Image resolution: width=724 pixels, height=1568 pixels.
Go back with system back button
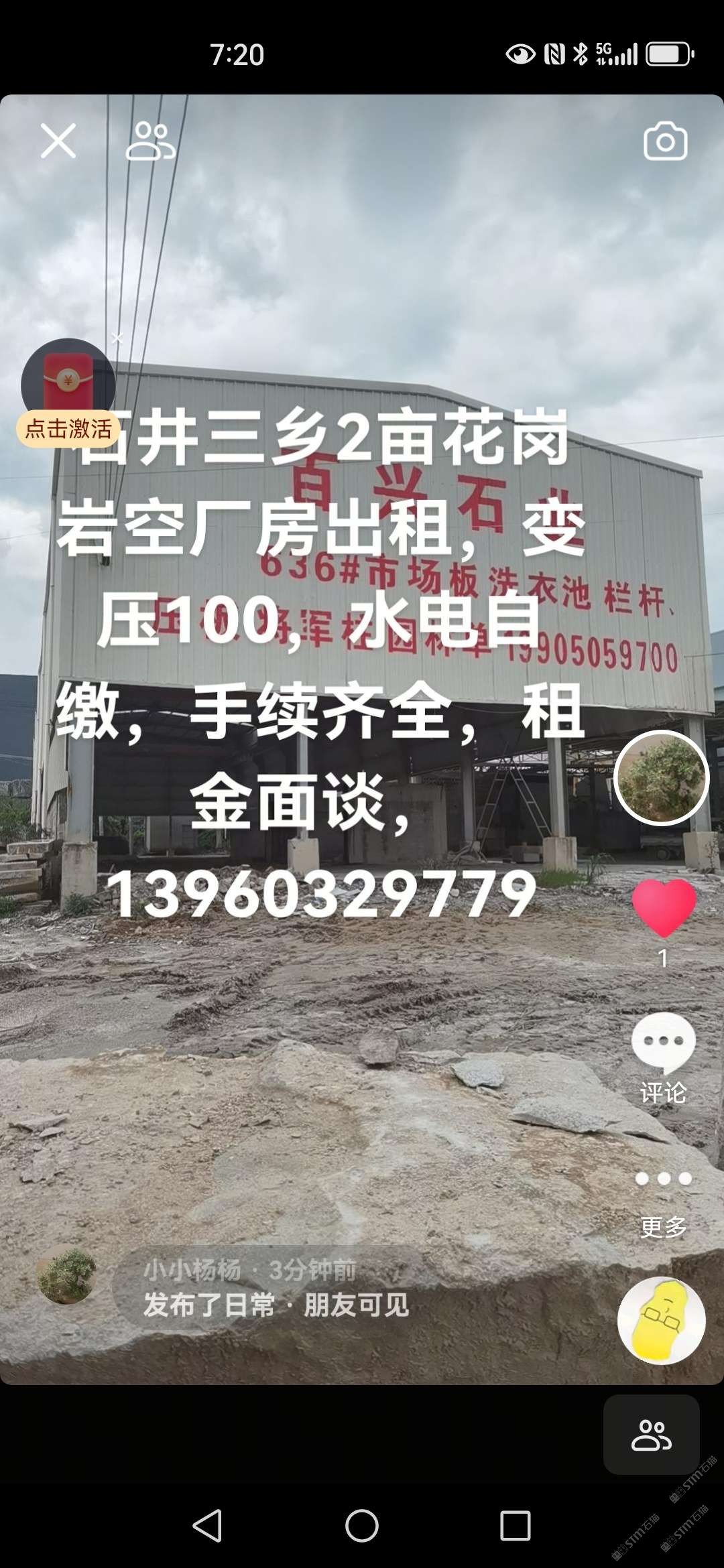[x=207, y=1526]
